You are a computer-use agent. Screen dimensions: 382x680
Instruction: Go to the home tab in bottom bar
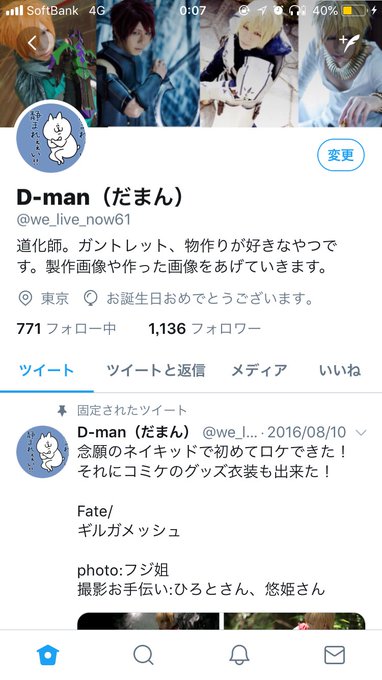pos(48,654)
